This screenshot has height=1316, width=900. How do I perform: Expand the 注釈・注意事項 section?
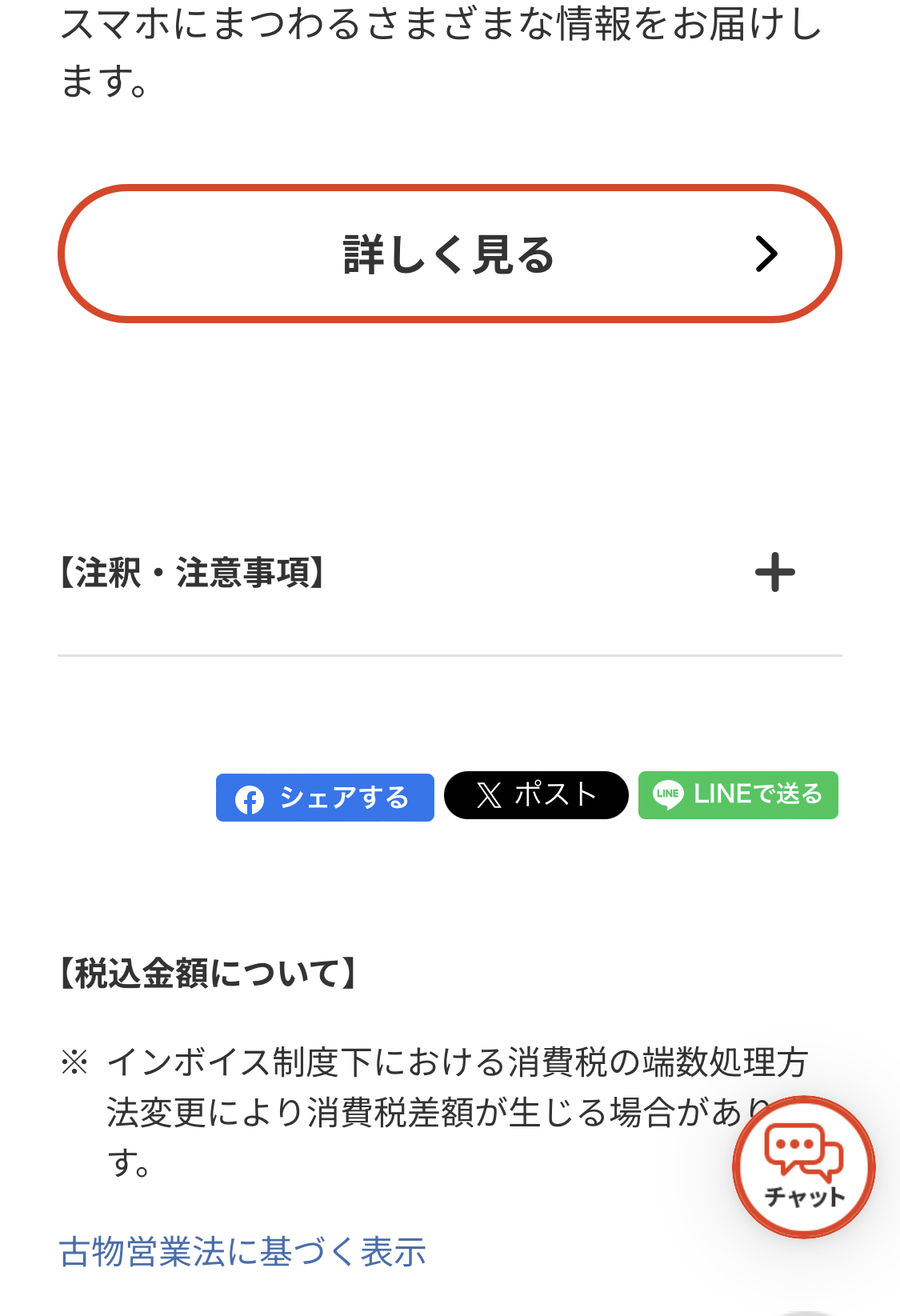(774, 573)
